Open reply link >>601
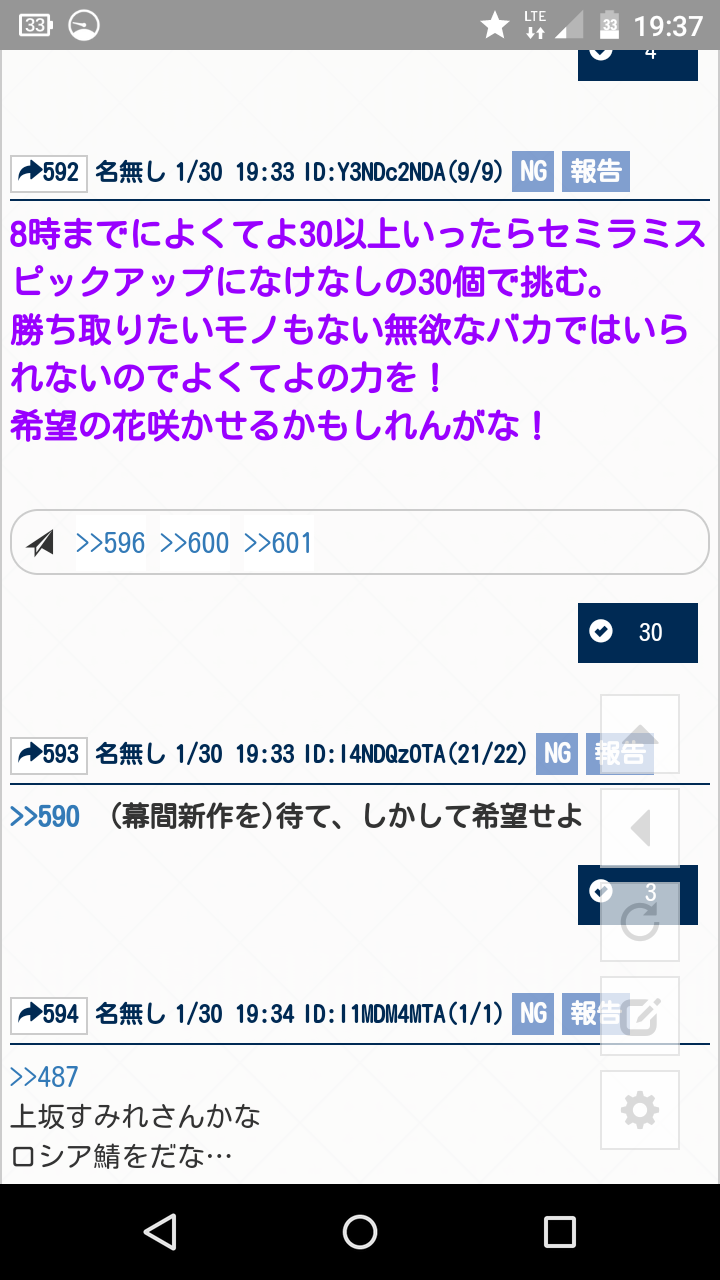The height and width of the screenshot is (1280, 720). (279, 543)
